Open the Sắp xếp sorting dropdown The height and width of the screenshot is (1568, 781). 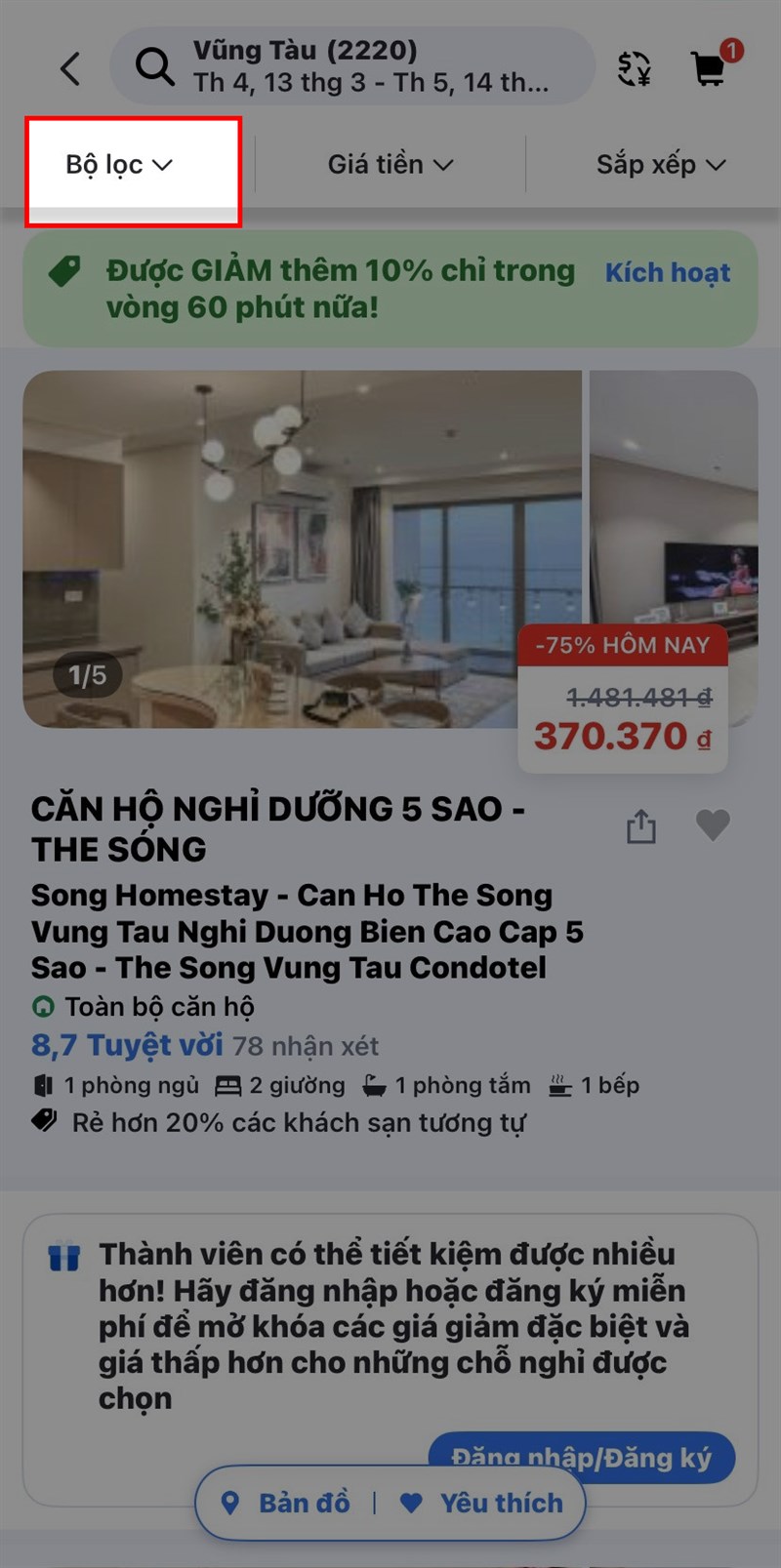pyautogui.click(x=660, y=163)
